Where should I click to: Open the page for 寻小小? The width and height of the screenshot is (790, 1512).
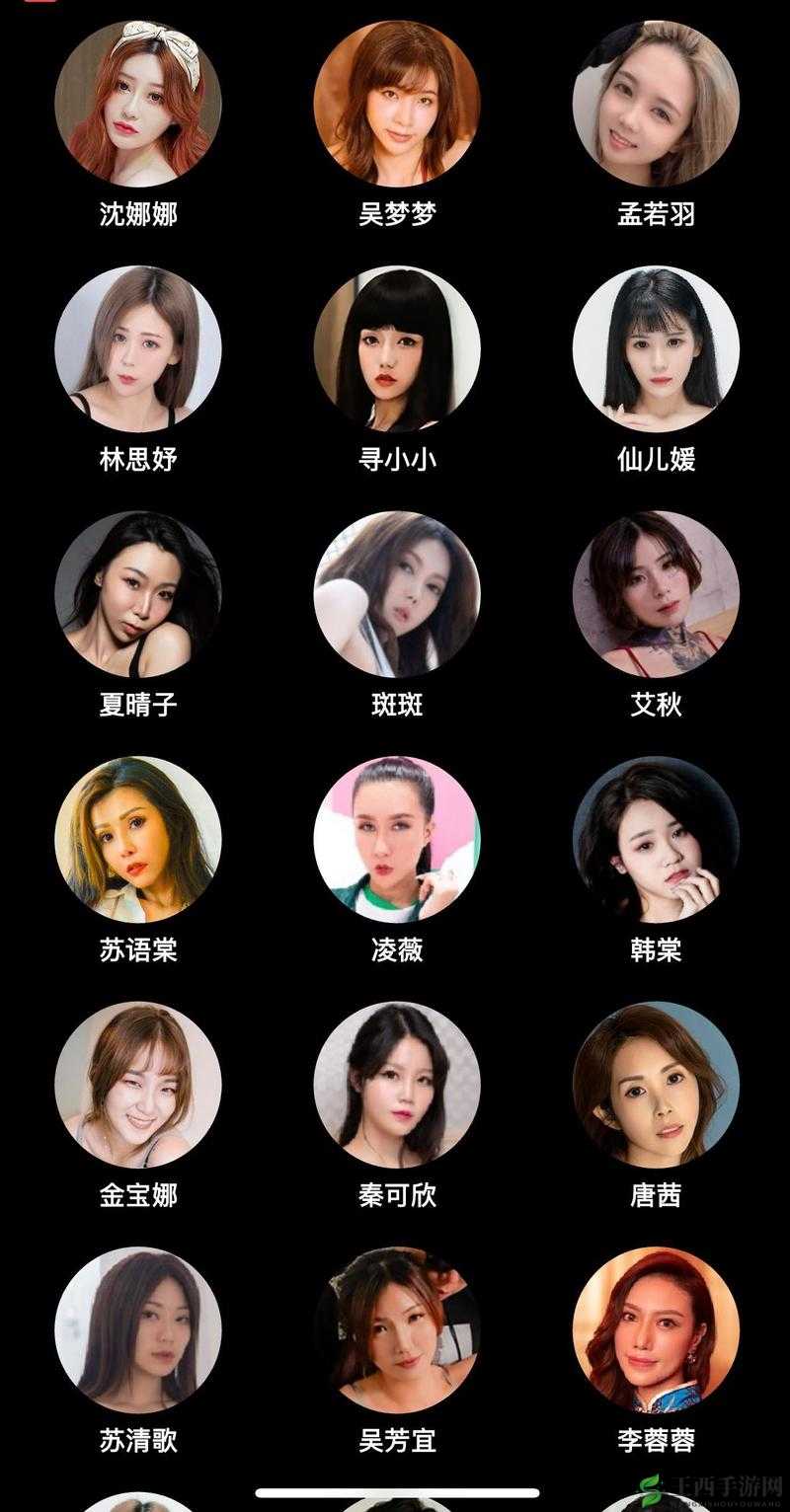(x=397, y=349)
